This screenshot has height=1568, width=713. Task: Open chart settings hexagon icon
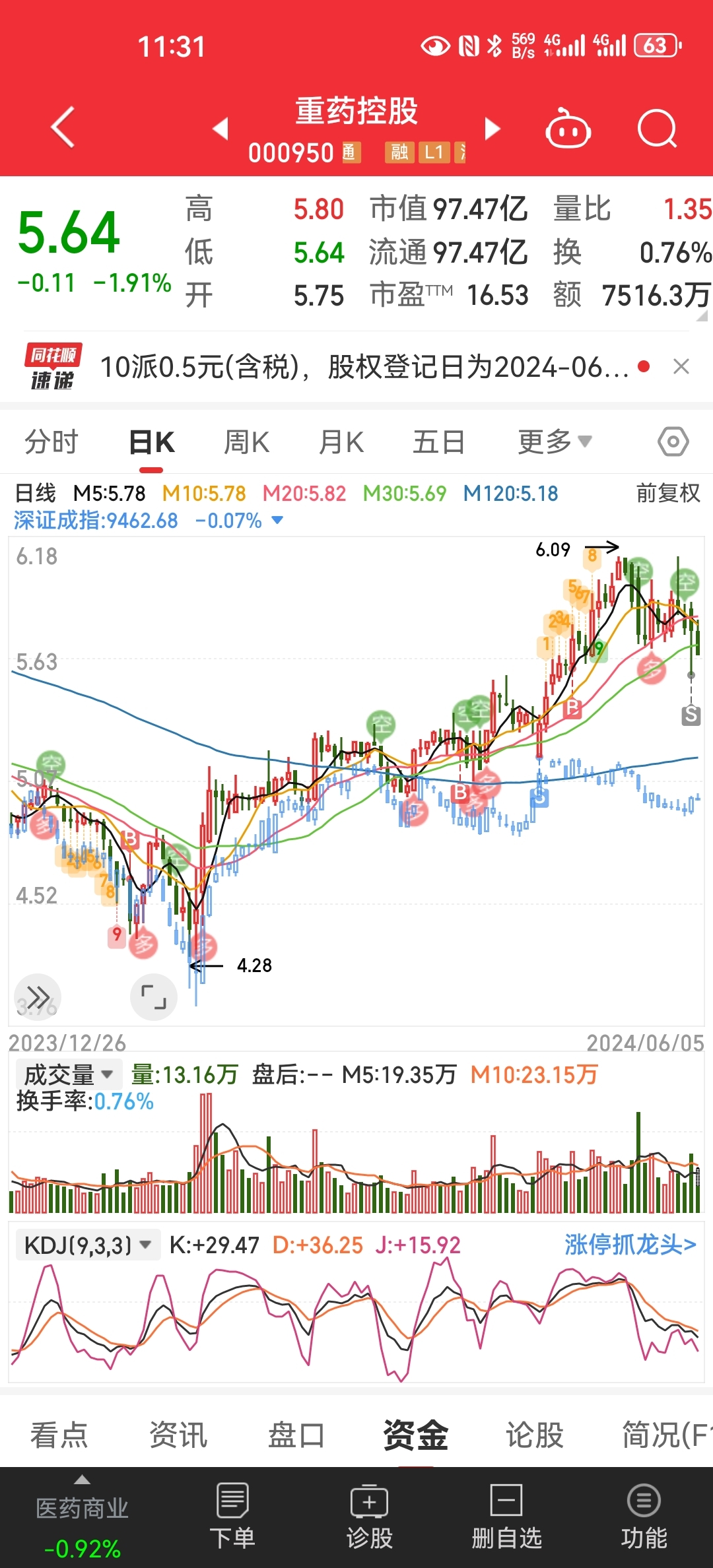(673, 441)
